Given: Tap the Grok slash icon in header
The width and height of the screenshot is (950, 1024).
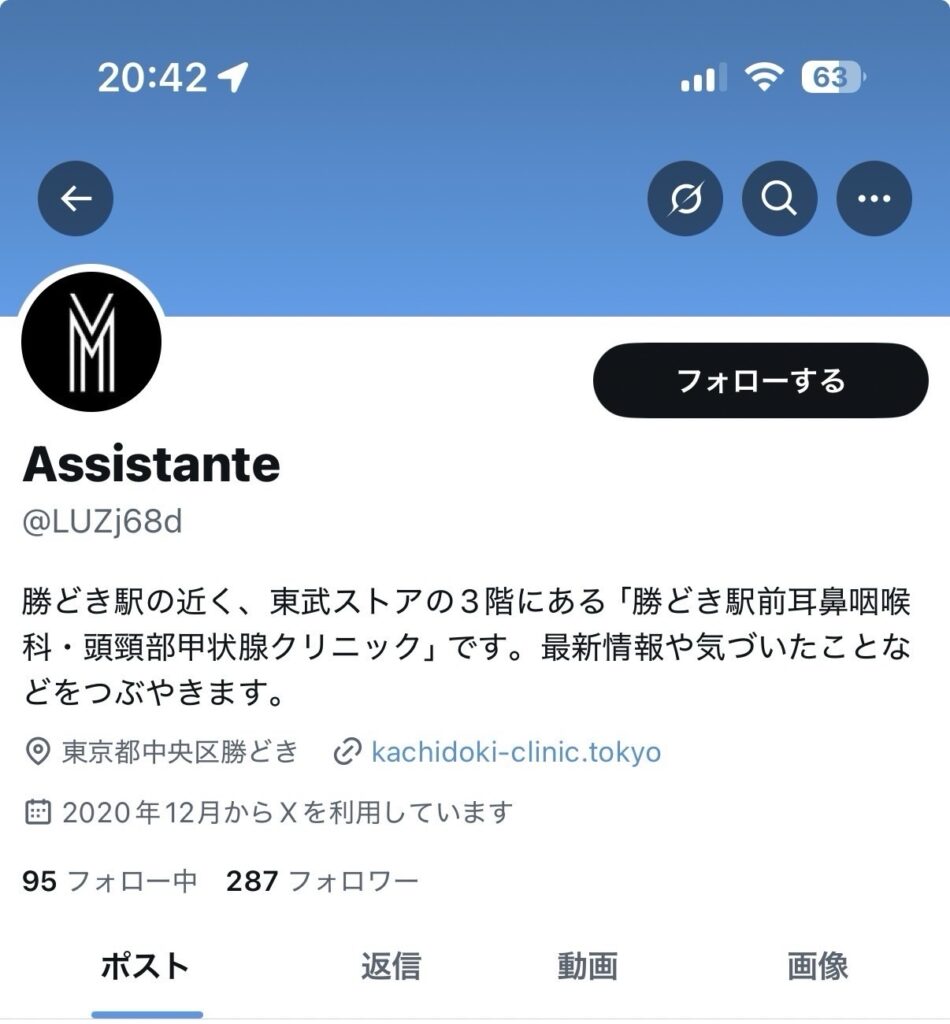Looking at the screenshot, I should pos(685,199).
